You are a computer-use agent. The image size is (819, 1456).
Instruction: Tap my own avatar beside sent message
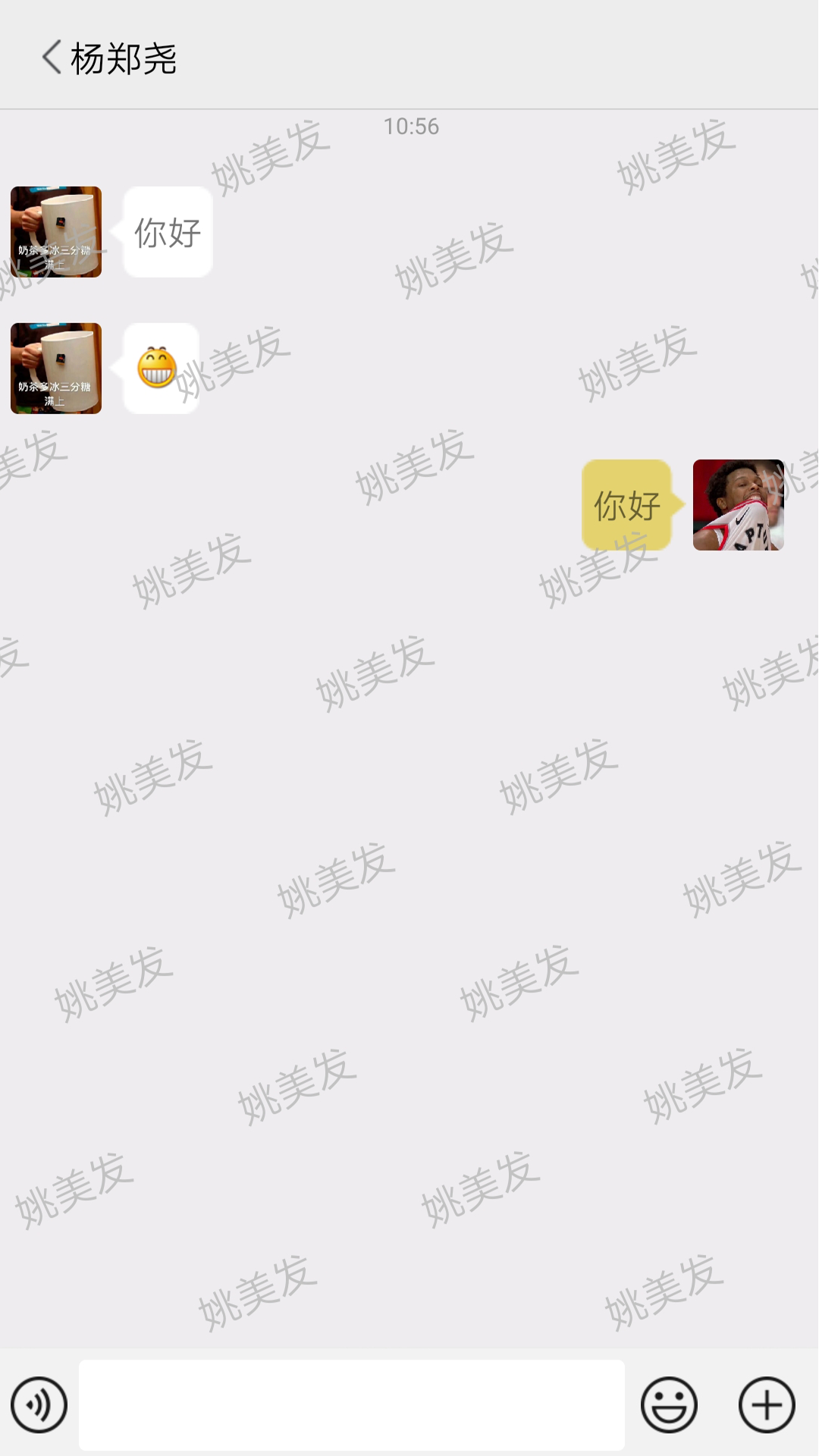pyautogui.click(x=738, y=505)
